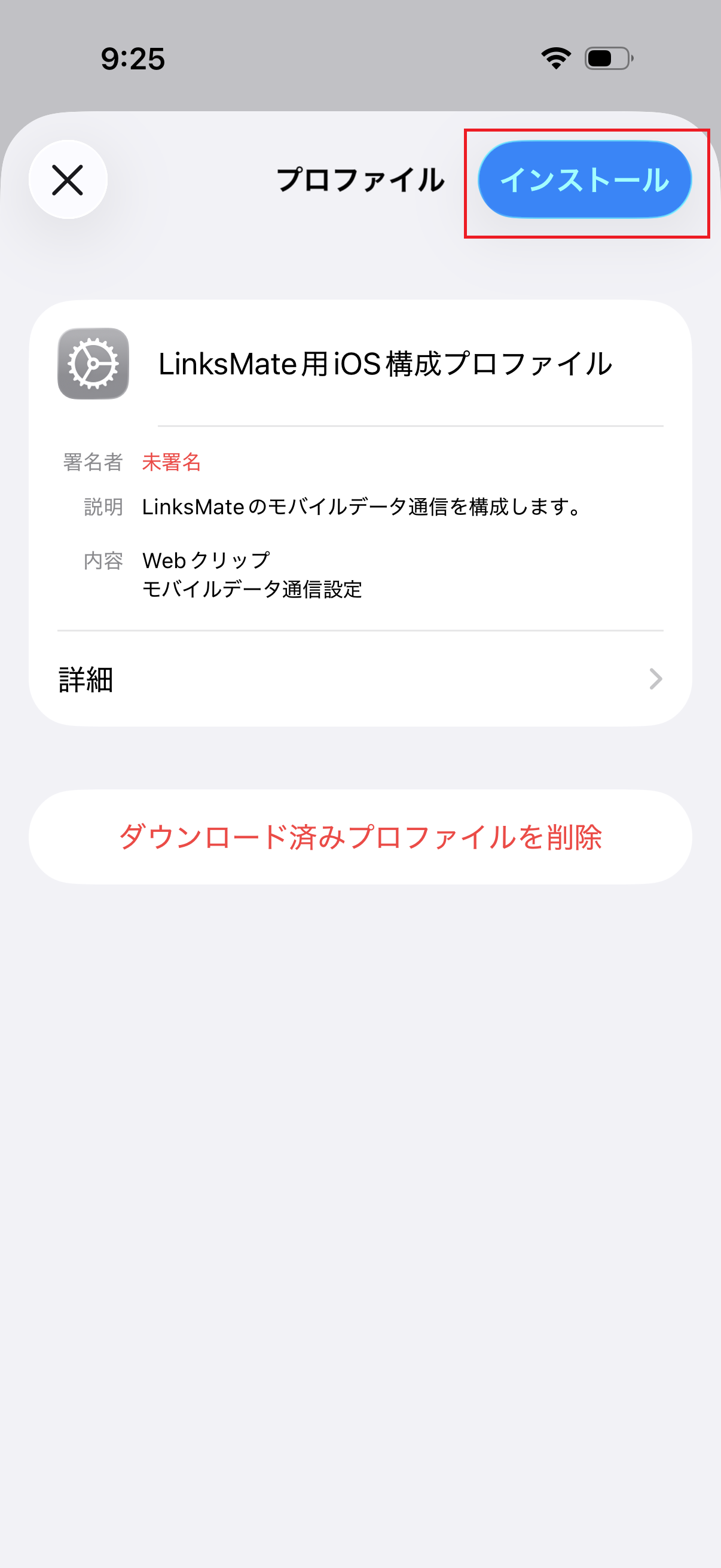This screenshot has height=1568, width=721.
Task: Tap the Wi-Fi symbol in the status bar
Action: tap(554, 57)
